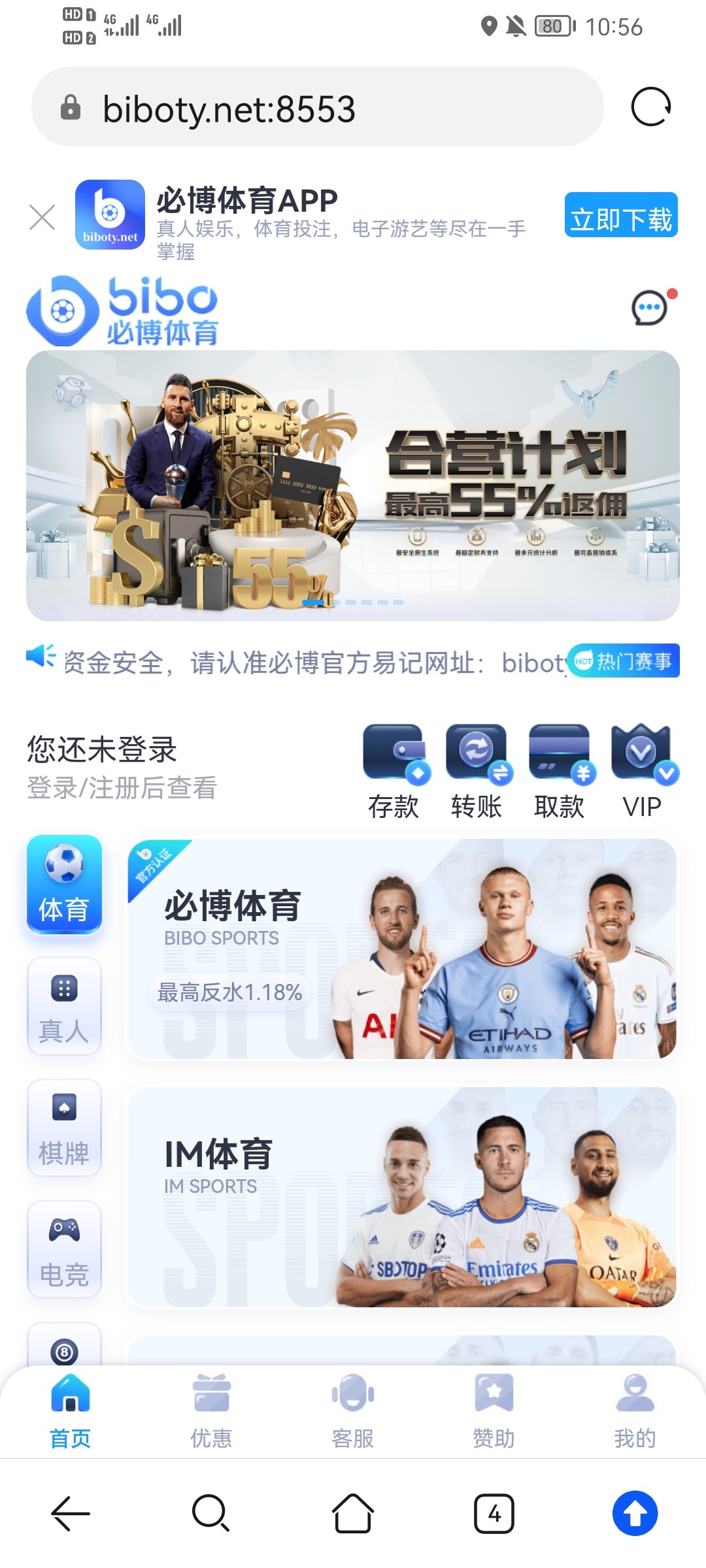The width and height of the screenshot is (706, 1568).
Task: Open the 存款 deposit page
Action: (x=394, y=771)
